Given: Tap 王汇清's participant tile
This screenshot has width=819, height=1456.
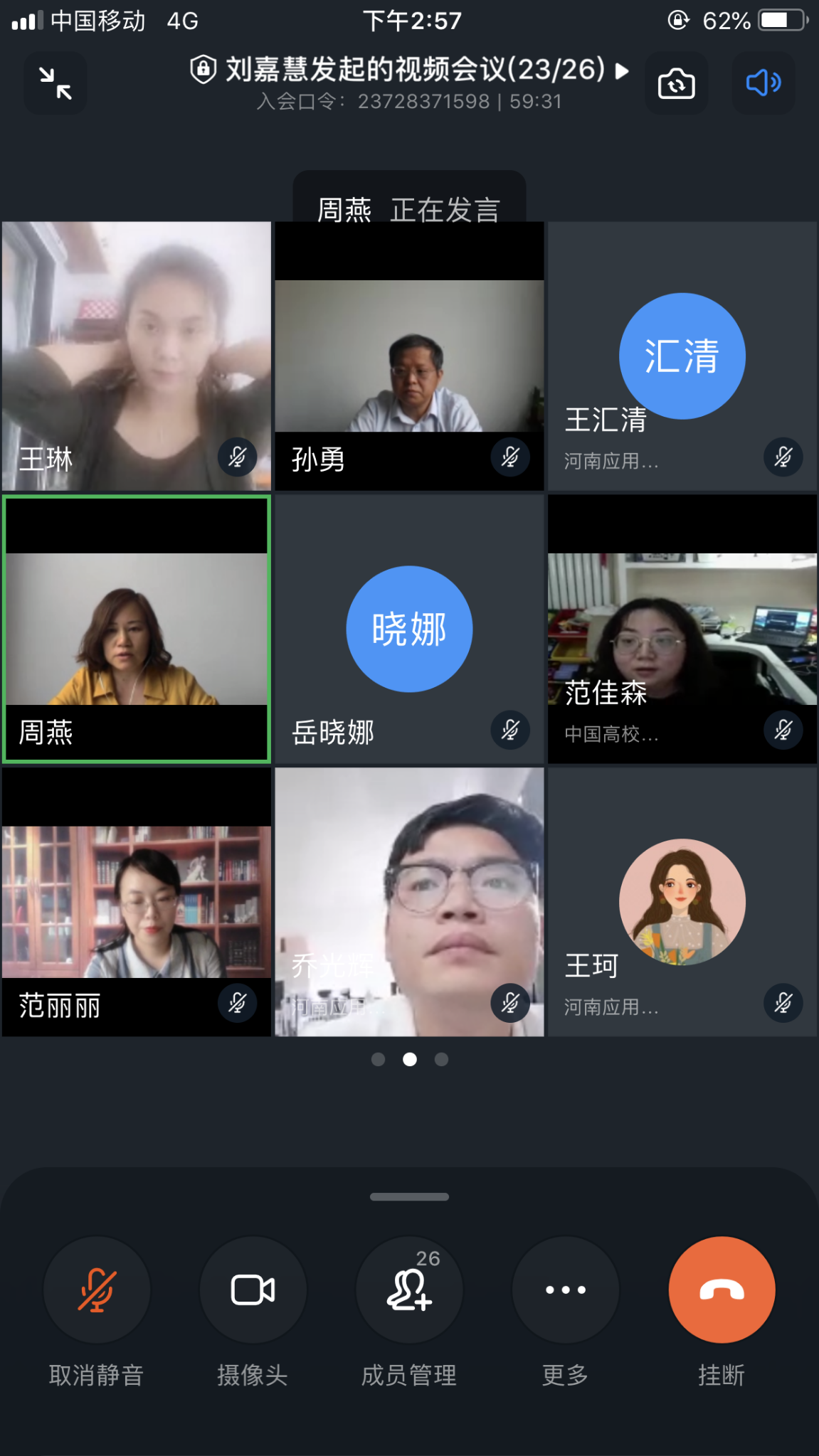Looking at the screenshot, I should (x=682, y=356).
